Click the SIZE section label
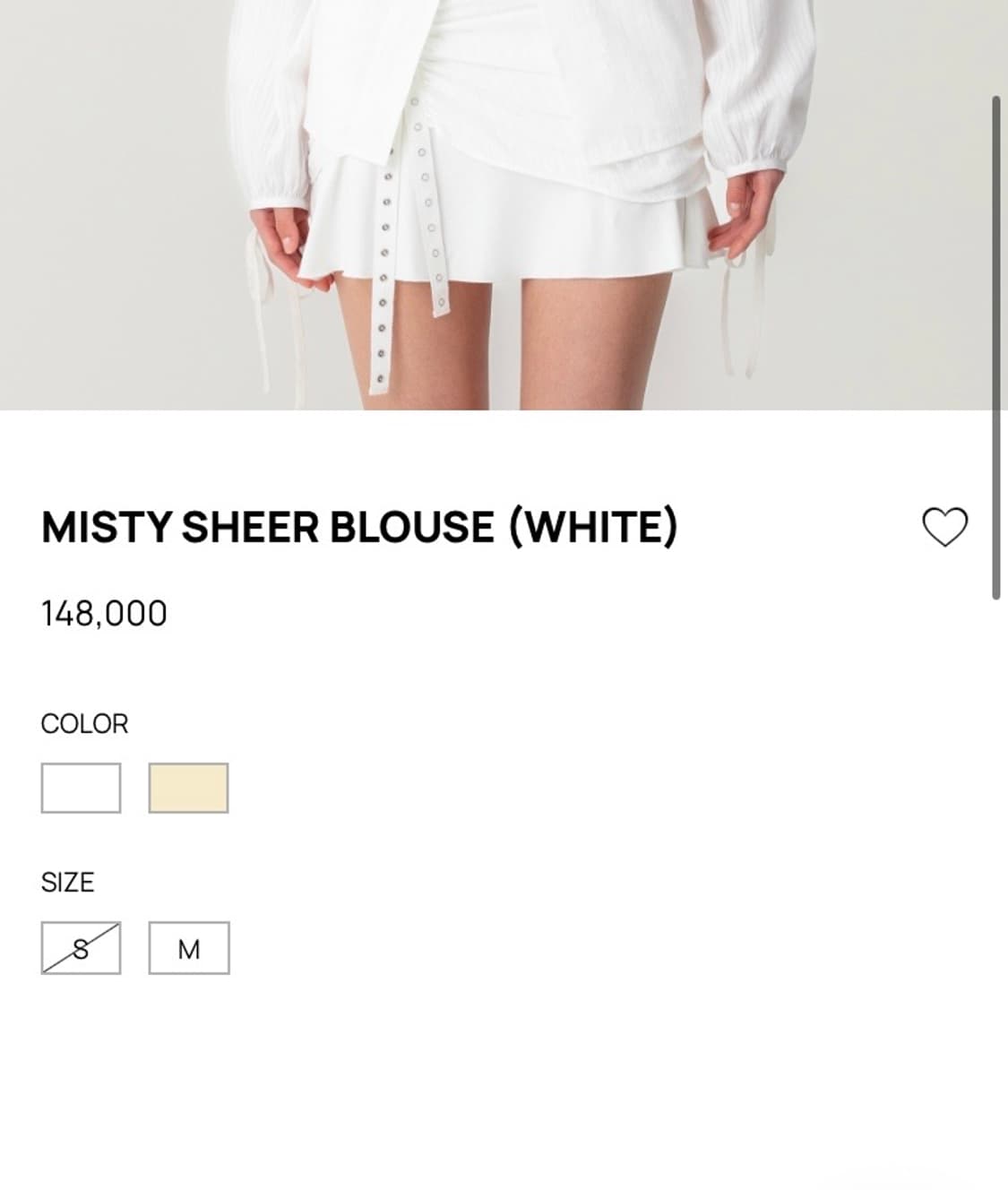The height and width of the screenshot is (1190, 1008). [x=67, y=881]
